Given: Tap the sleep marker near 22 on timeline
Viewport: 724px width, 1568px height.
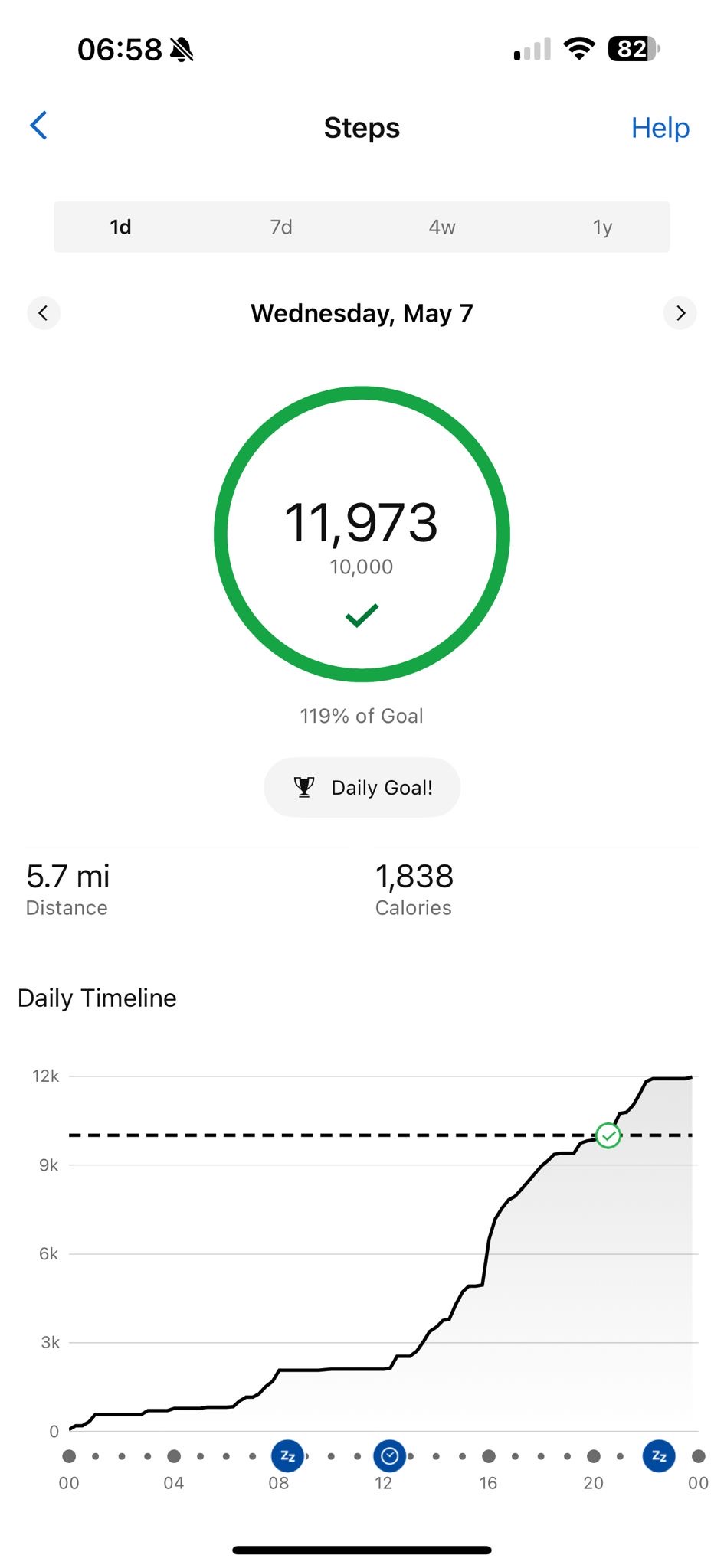Looking at the screenshot, I should point(659,1456).
